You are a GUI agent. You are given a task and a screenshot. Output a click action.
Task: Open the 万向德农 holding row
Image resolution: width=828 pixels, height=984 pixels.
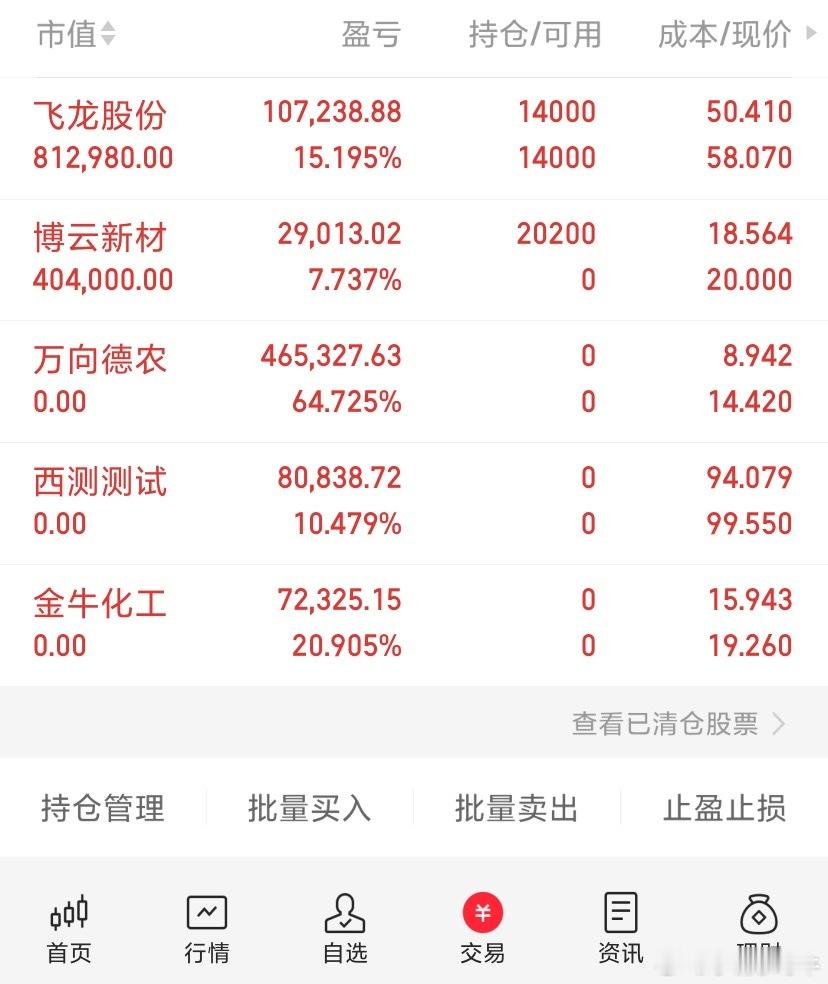414,379
